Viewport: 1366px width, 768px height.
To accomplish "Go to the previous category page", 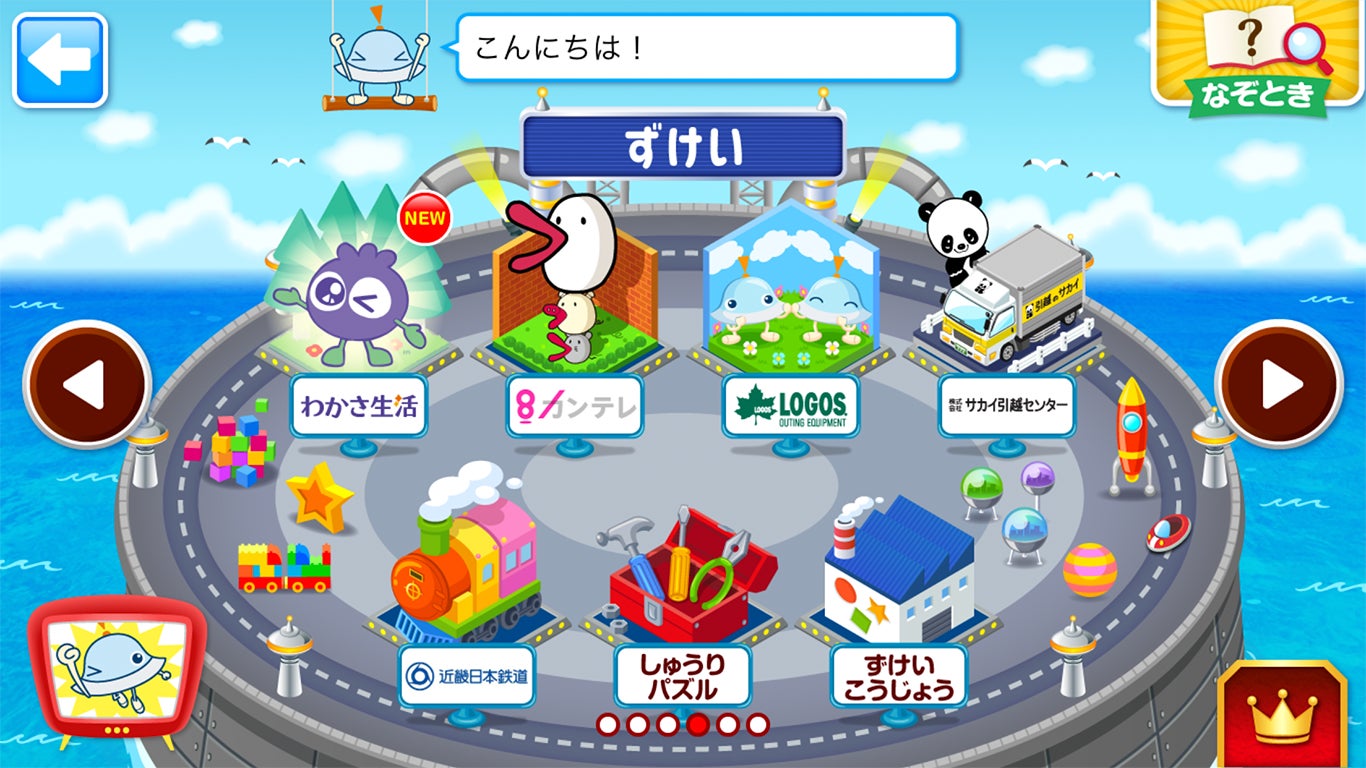I will 87,384.
